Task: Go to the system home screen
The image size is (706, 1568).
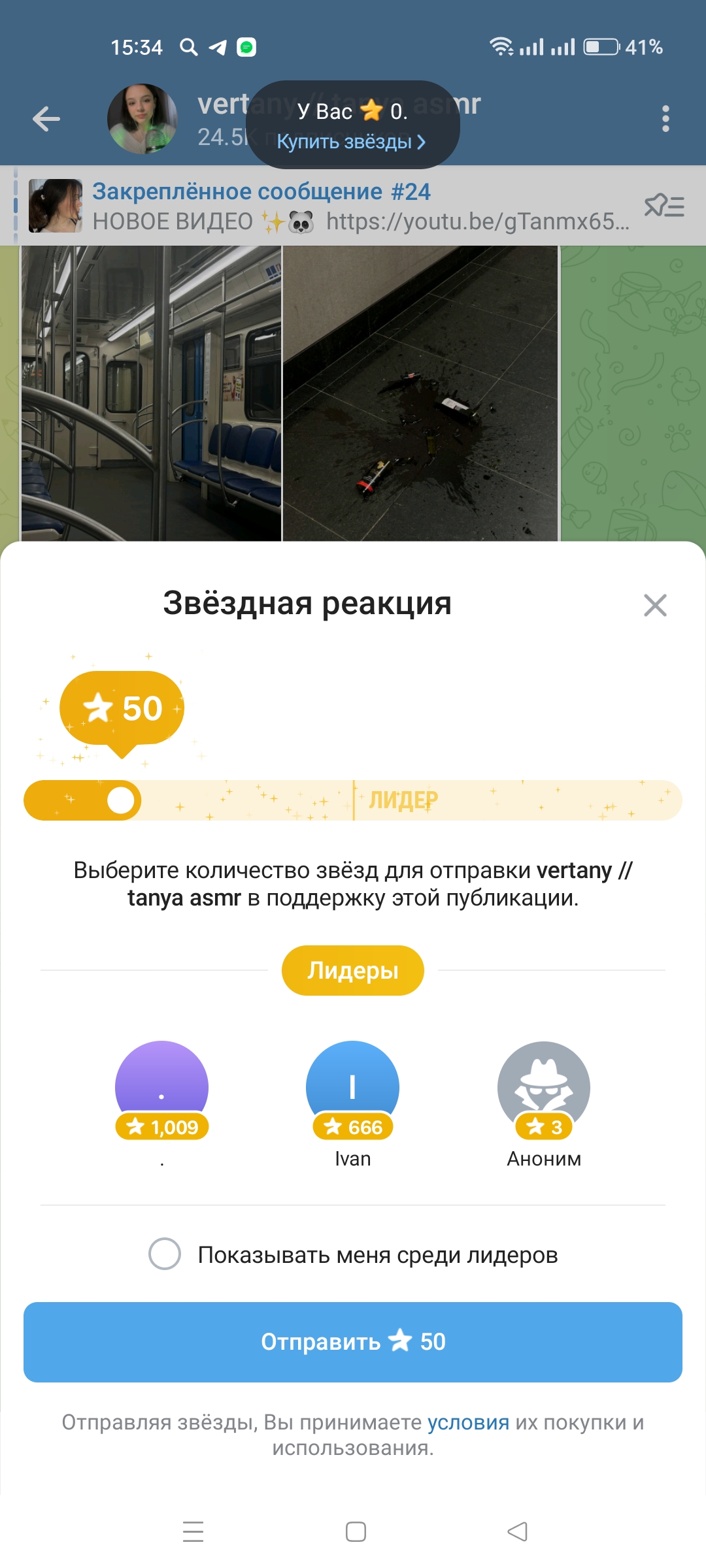Action: pos(356,1531)
